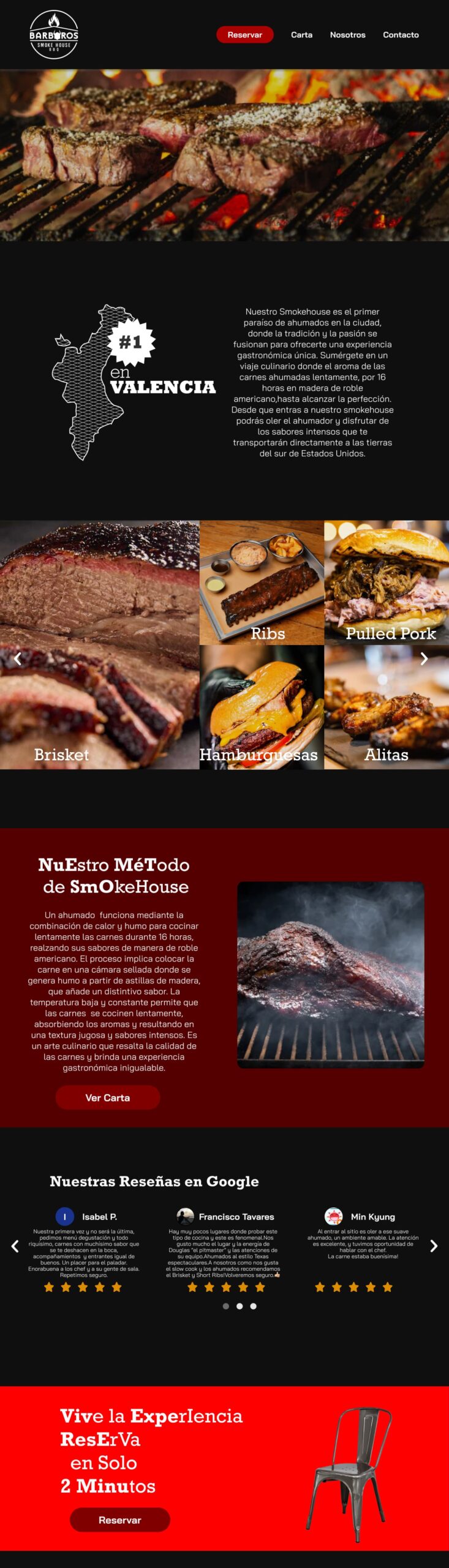This screenshot has width=449, height=1568.
Task: Open the Contacto page
Action: tap(401, 35)
